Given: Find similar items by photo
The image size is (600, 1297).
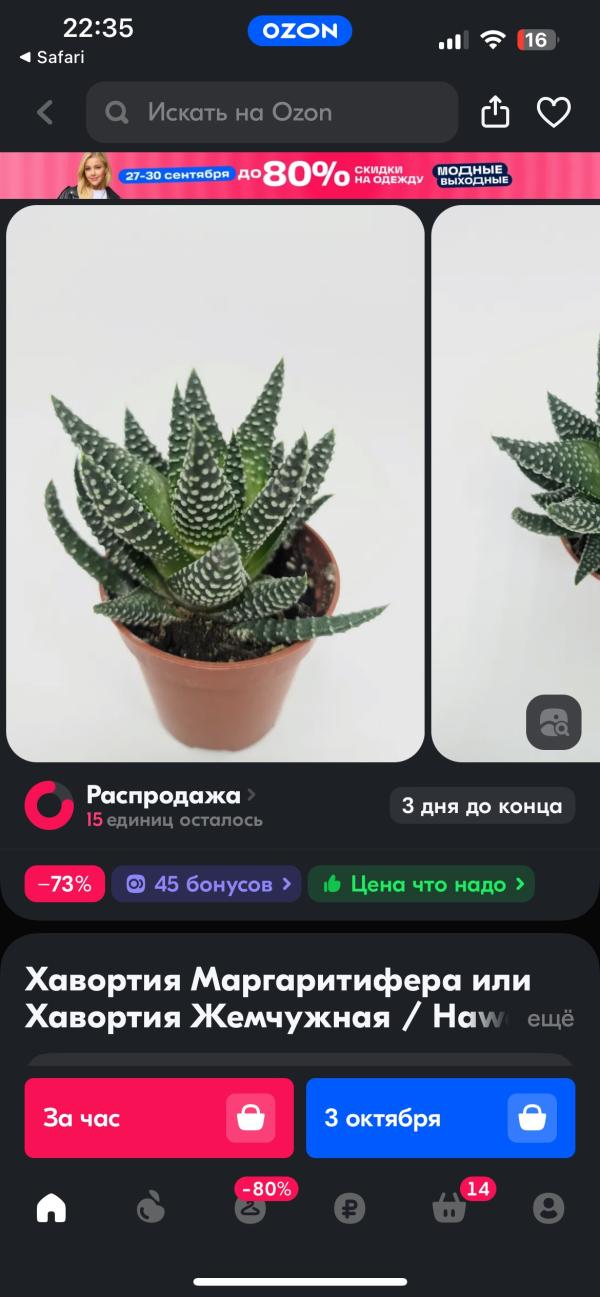Looking at the screenshot, I should [x=553, y=722].
